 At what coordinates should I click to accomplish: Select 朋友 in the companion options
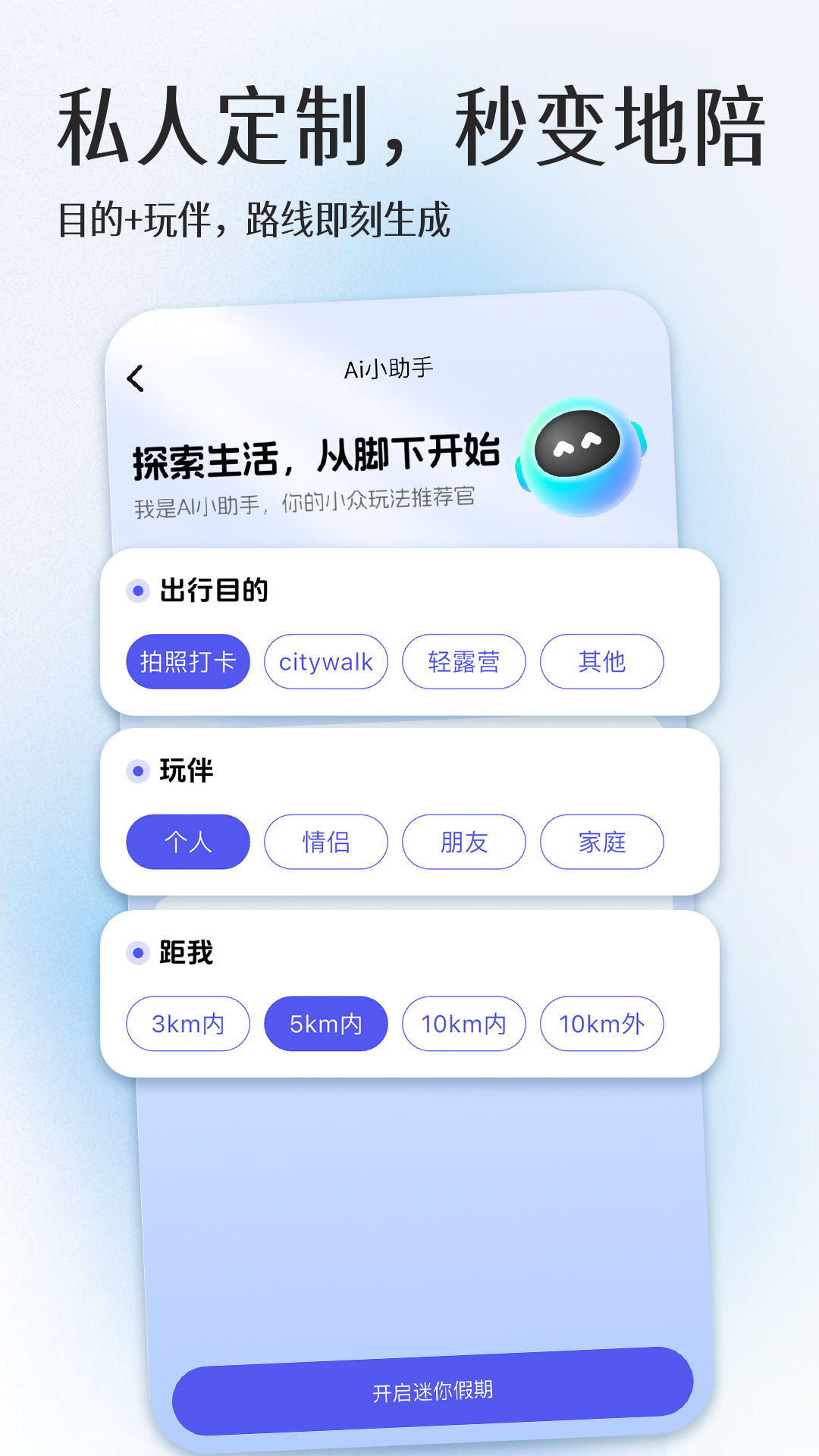pos(463,842)
